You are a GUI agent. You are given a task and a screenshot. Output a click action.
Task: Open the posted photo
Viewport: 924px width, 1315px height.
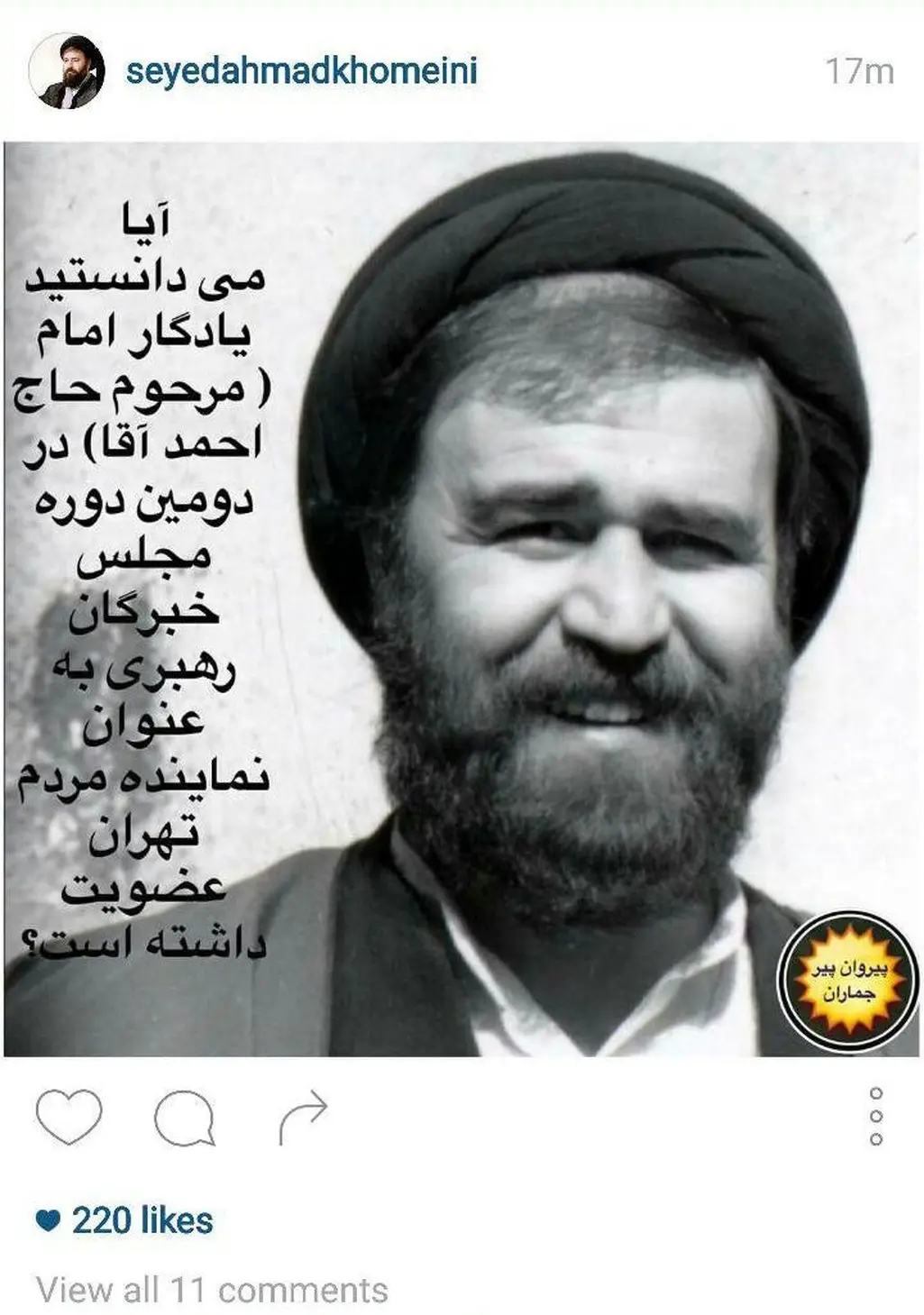(x=462, y=598)
